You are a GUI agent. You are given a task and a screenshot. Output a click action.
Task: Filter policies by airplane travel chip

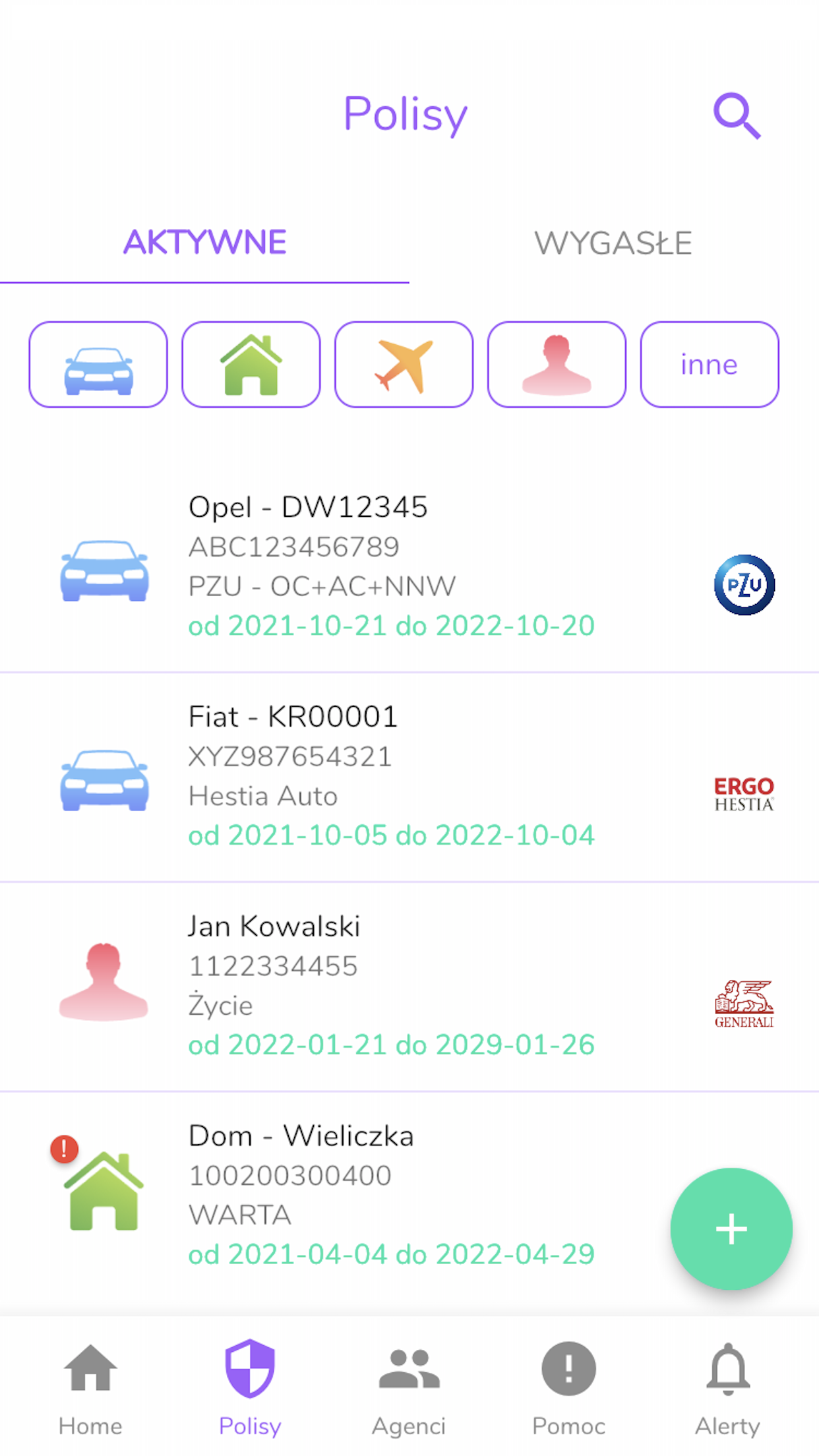[x=404, y=365]
